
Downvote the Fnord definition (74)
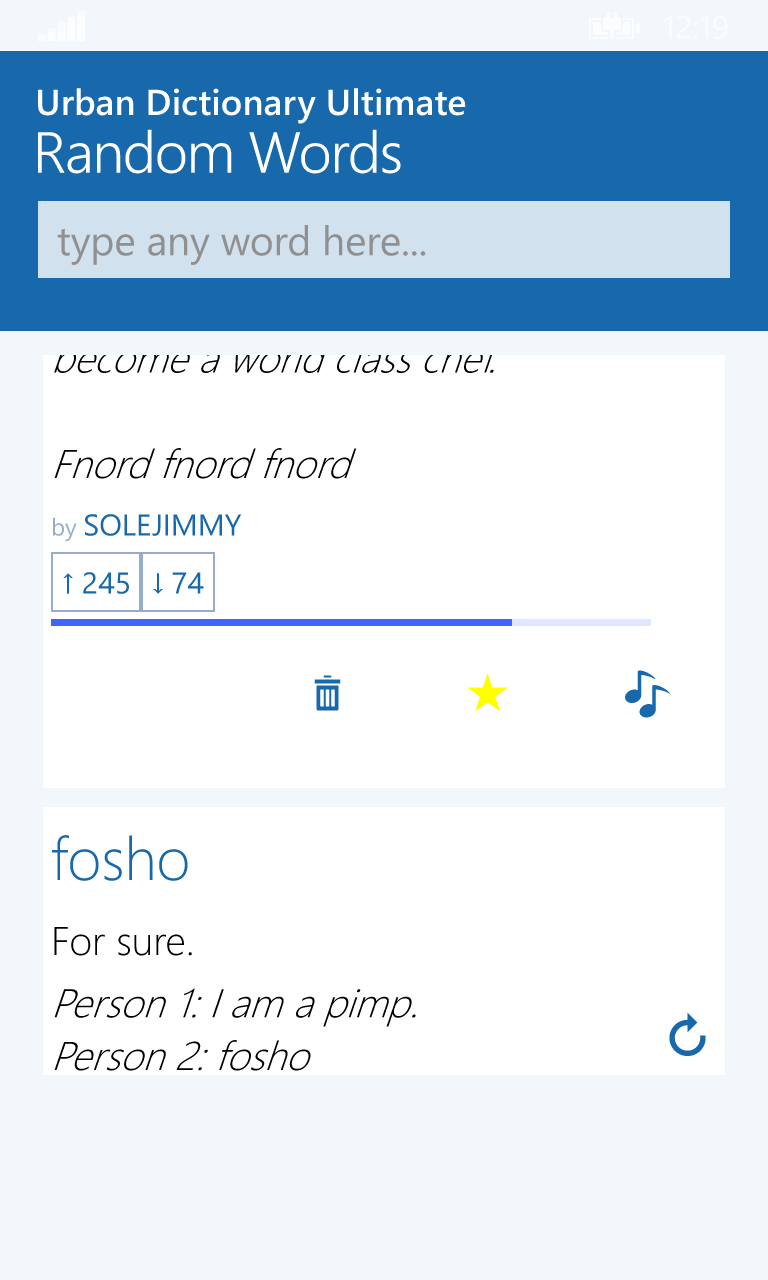(178, 582)
